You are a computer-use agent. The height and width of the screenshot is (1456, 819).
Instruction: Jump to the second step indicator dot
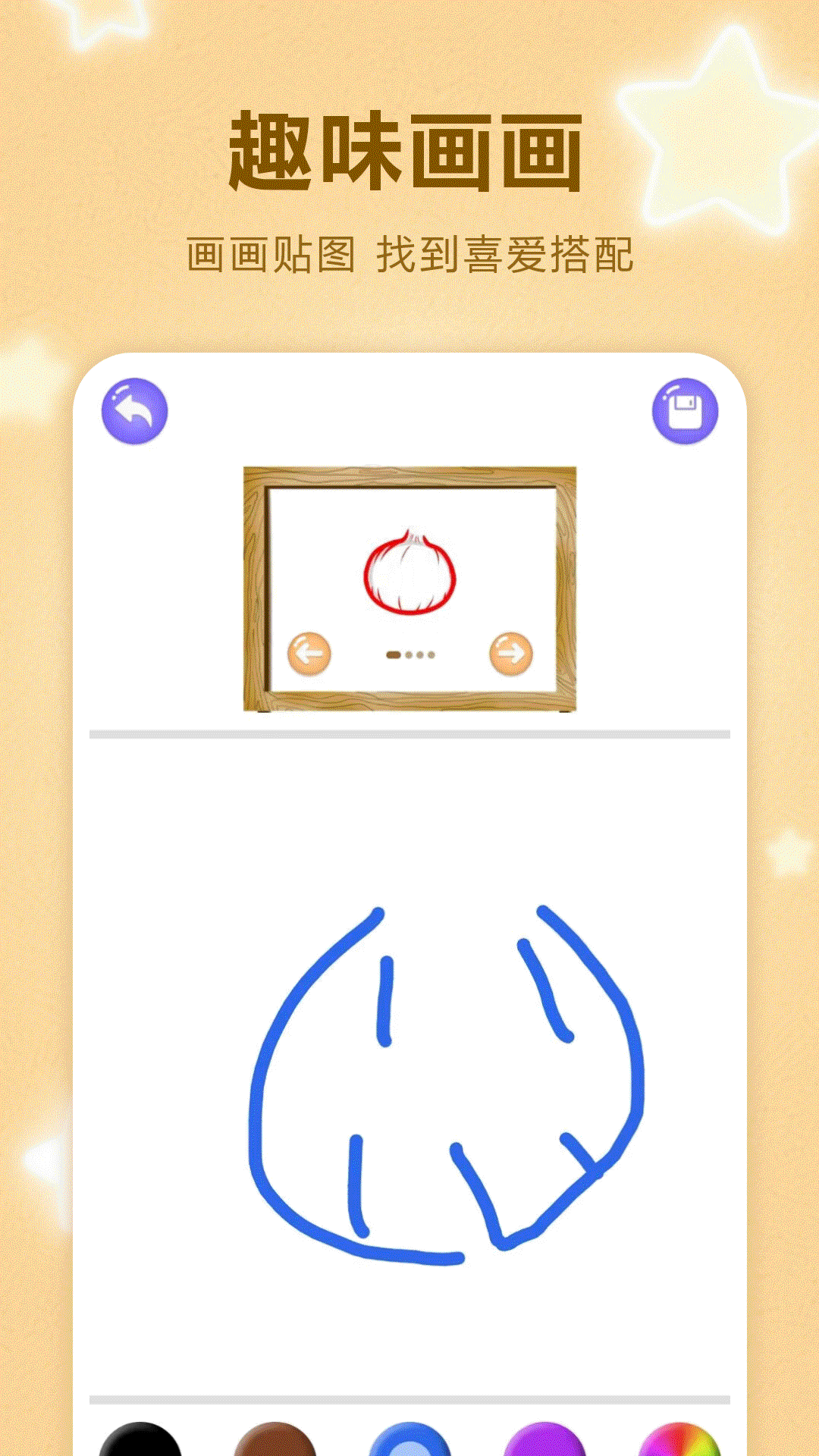coord(409,654)
